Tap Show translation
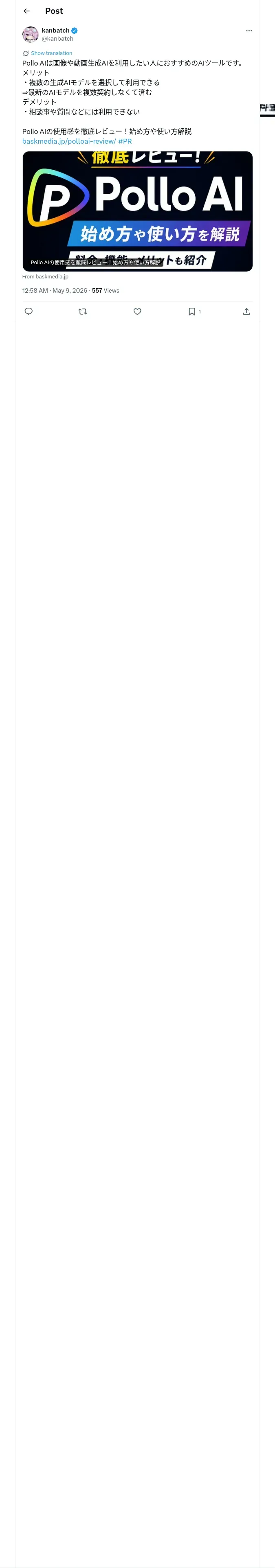The height and width of the screenshot is (1568, 275). pyautogui.click(x=51, y=54)
